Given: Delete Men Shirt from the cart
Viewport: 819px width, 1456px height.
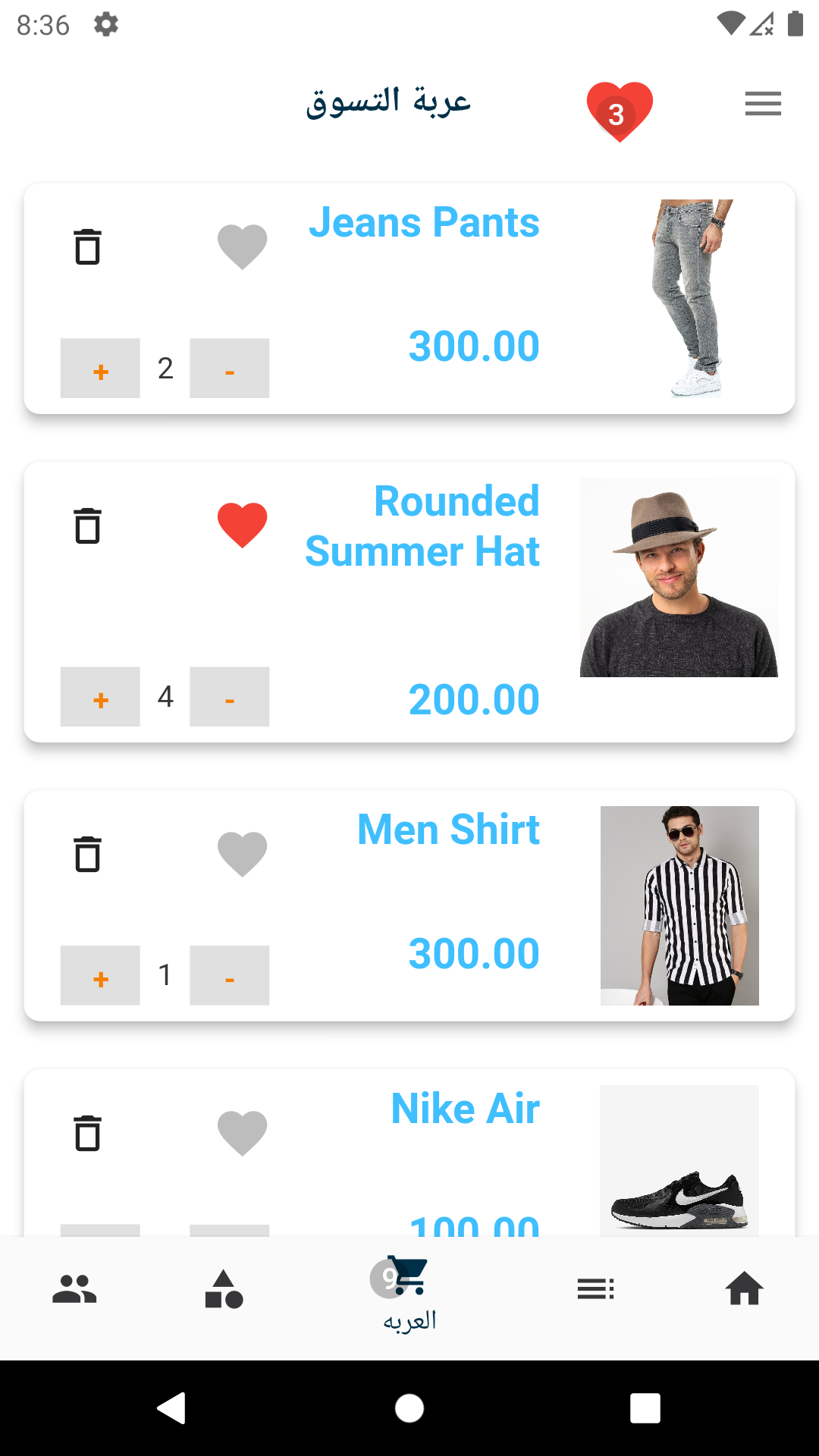Looking at the screenshot, I should click(88, 854).
